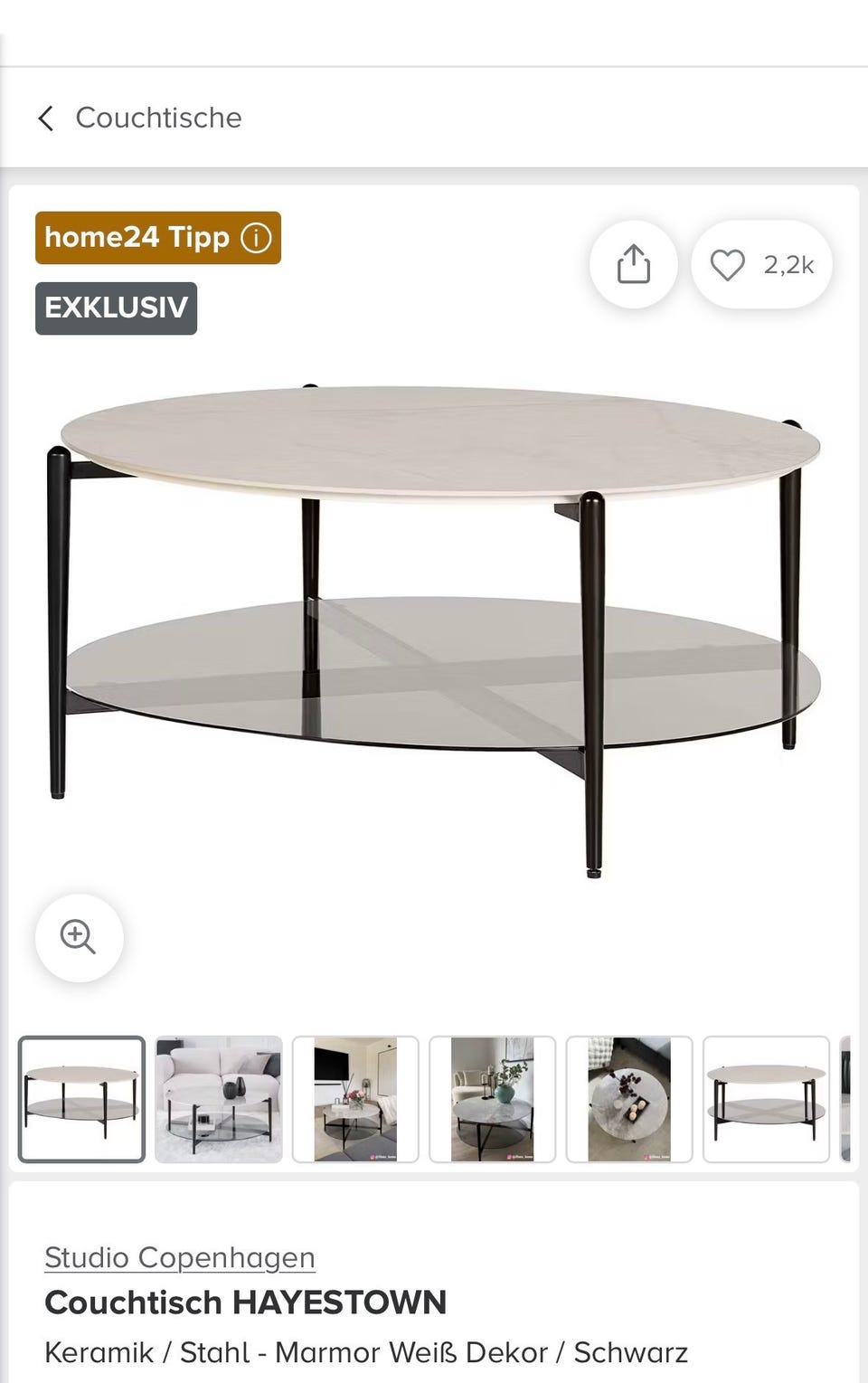Open the Studio Copenhagen brand link
Screen dimensions: 868x1383
coord(180,1257)
